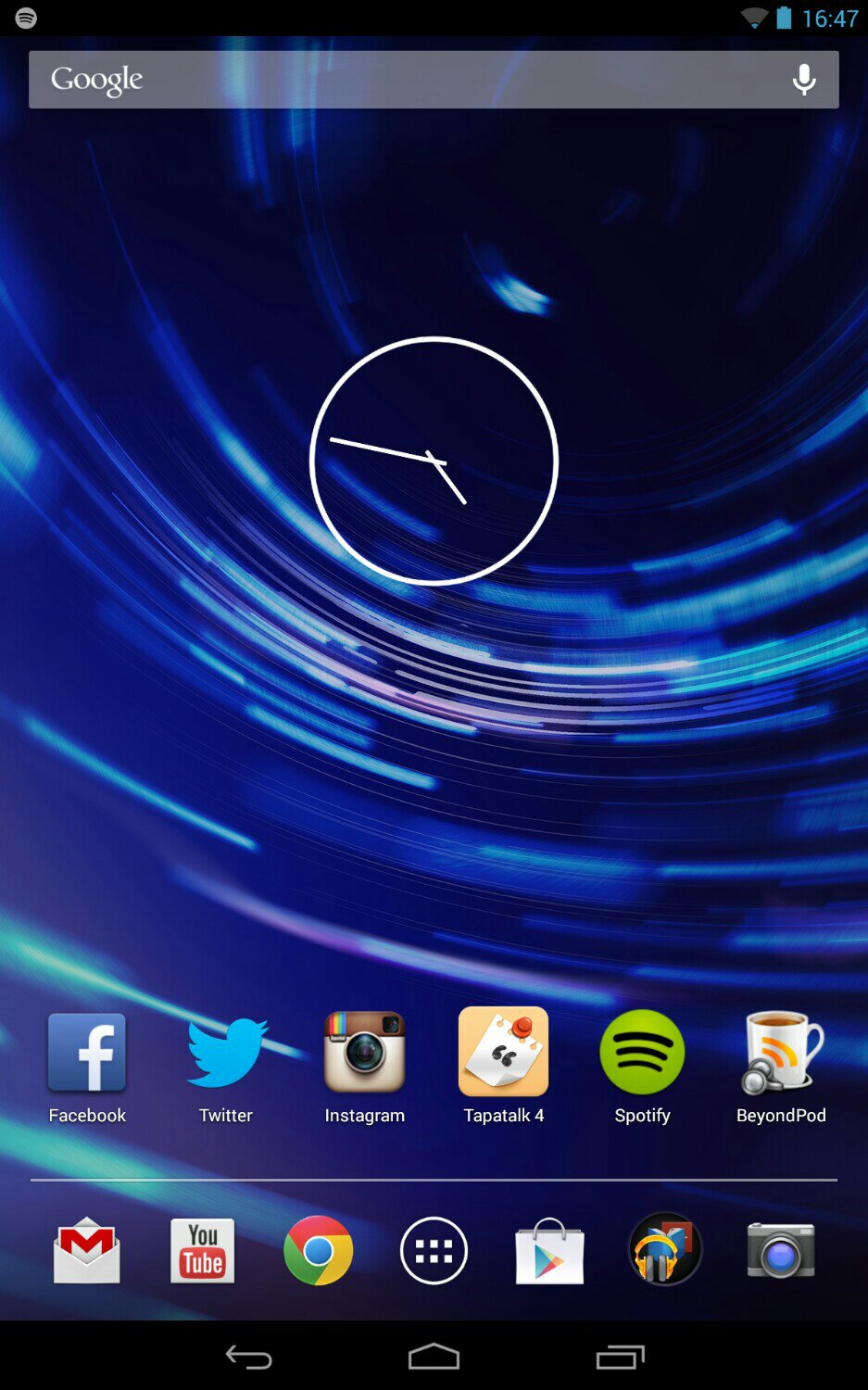The height and width of the screenshot is (1390, 868).
Task: Open the app drawer
Action: 434,1251
